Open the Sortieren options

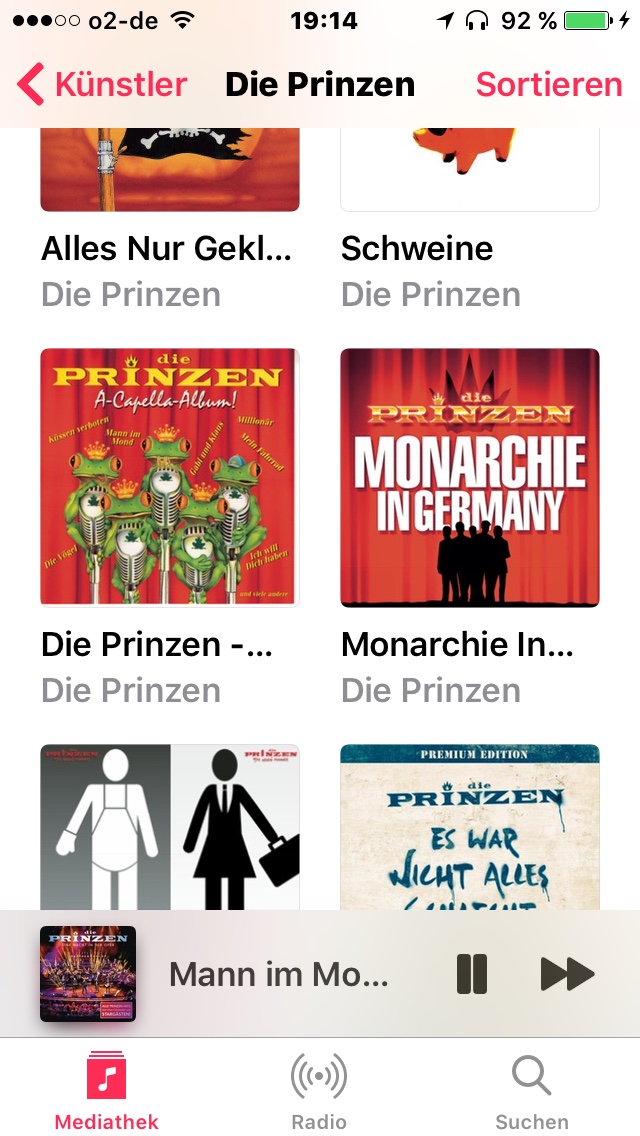(x=548, y=85)
